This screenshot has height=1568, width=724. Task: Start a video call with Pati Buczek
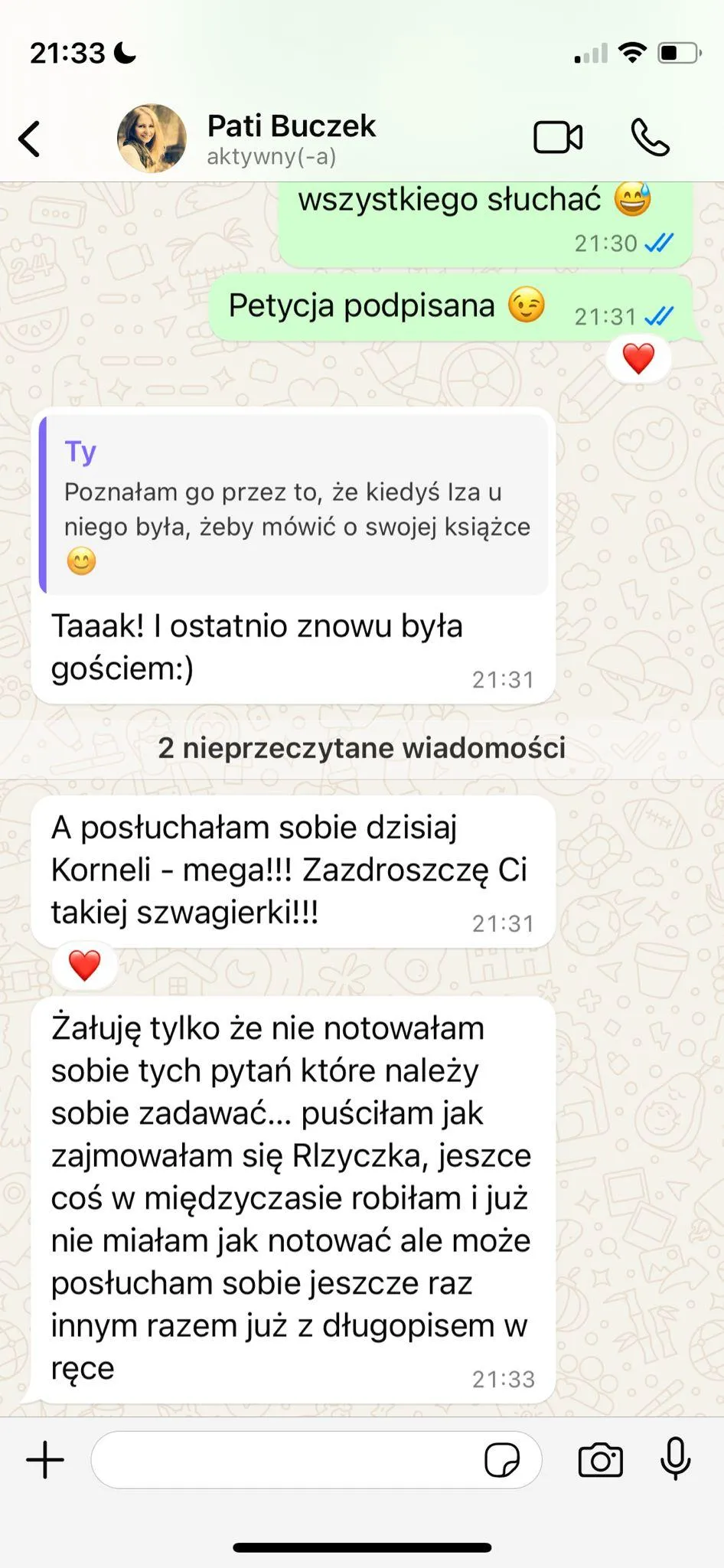point(558,138)
